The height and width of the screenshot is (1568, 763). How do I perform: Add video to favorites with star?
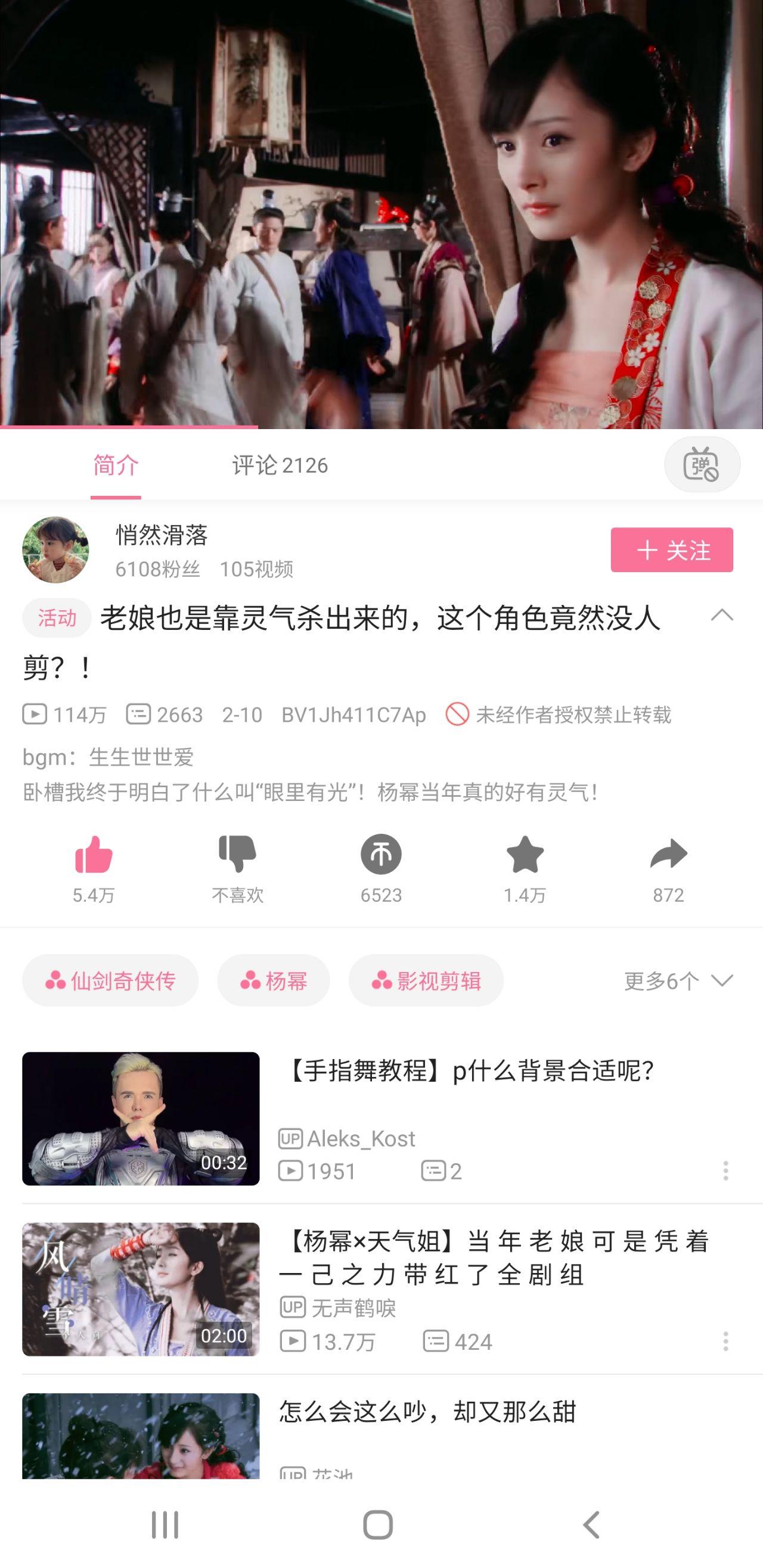[525, 855]
